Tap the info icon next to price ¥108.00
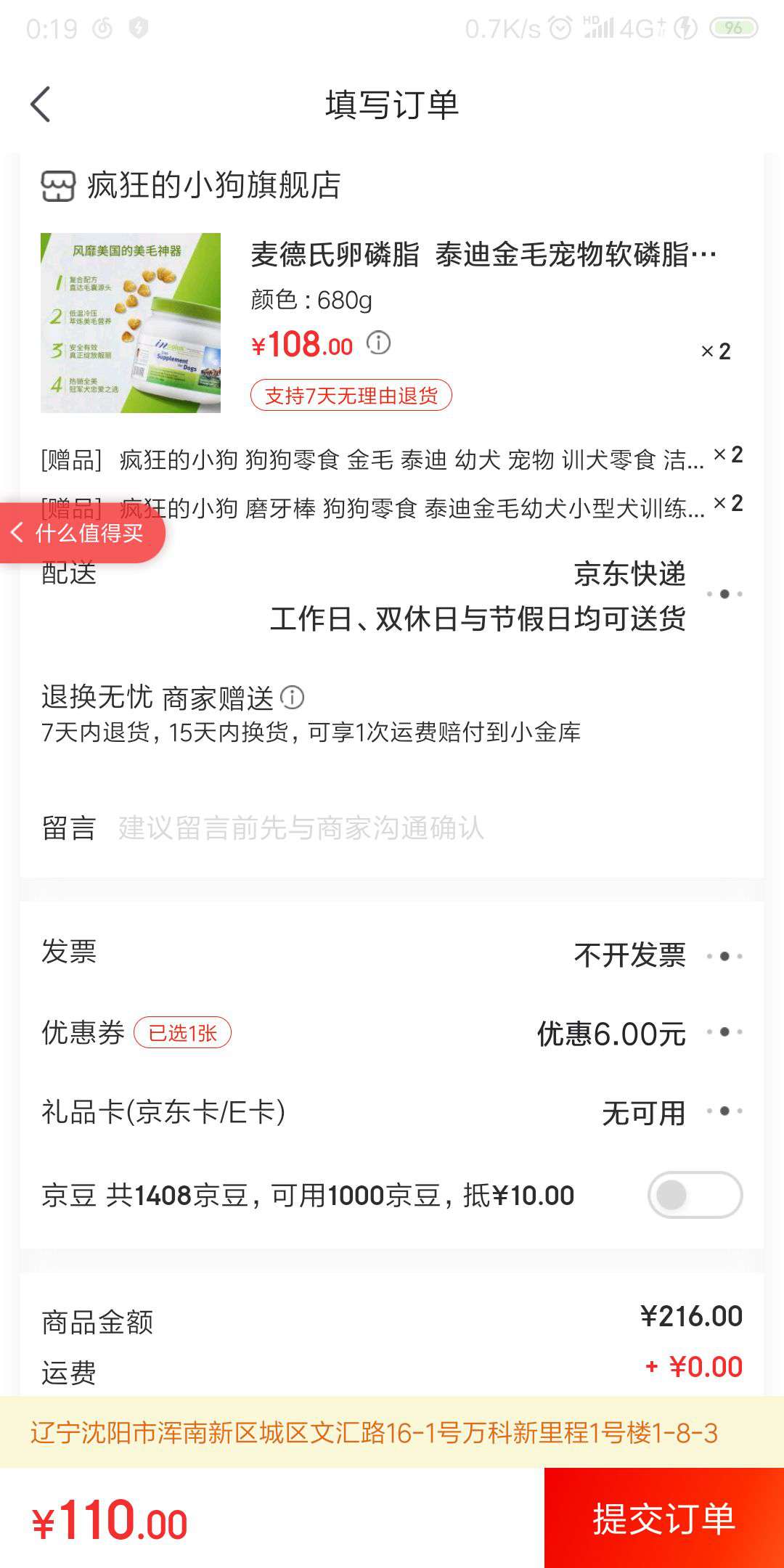The image size is (784, 1568). pos(380,343)
